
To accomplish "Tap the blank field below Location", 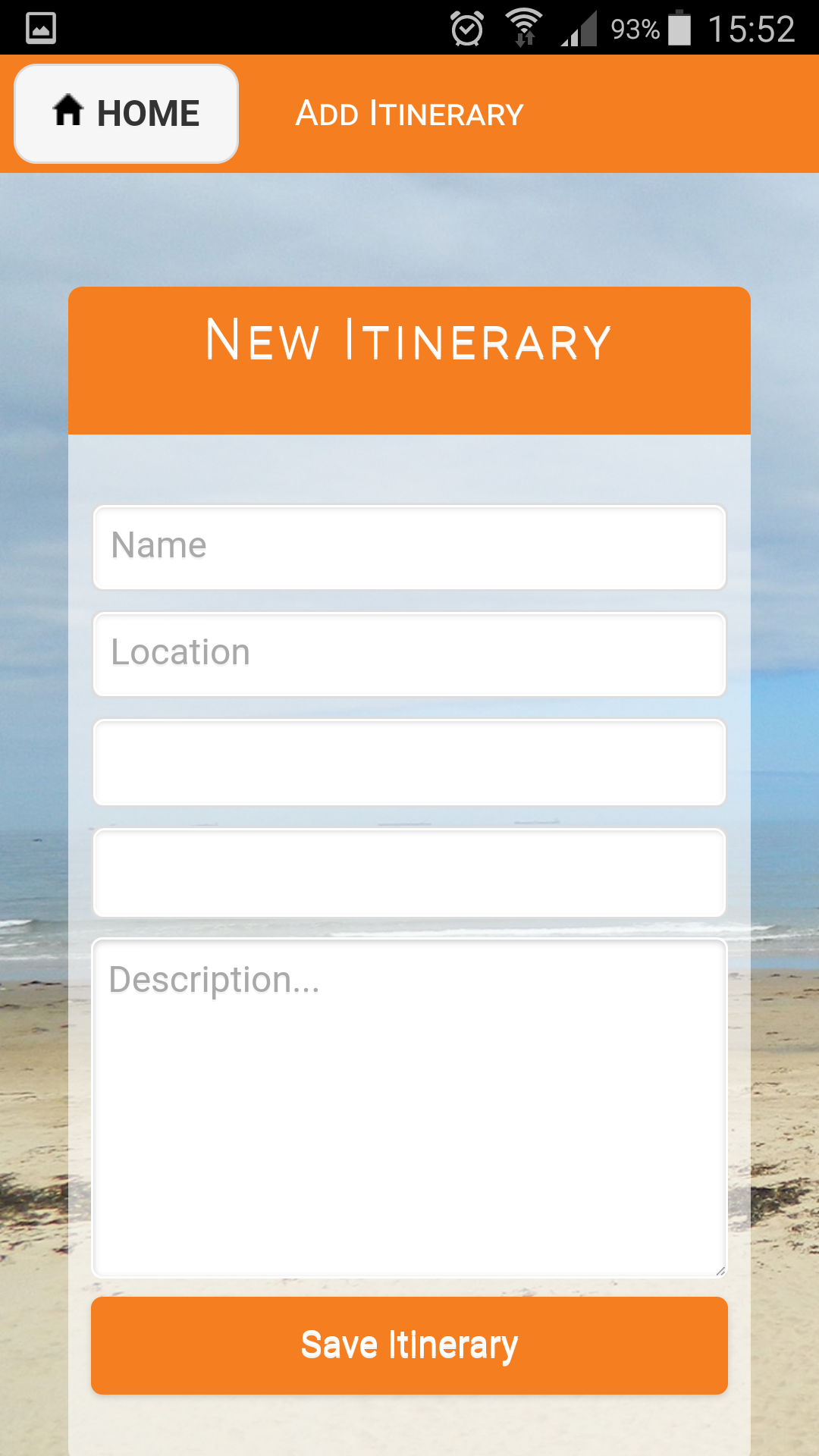I will (409, 763).
